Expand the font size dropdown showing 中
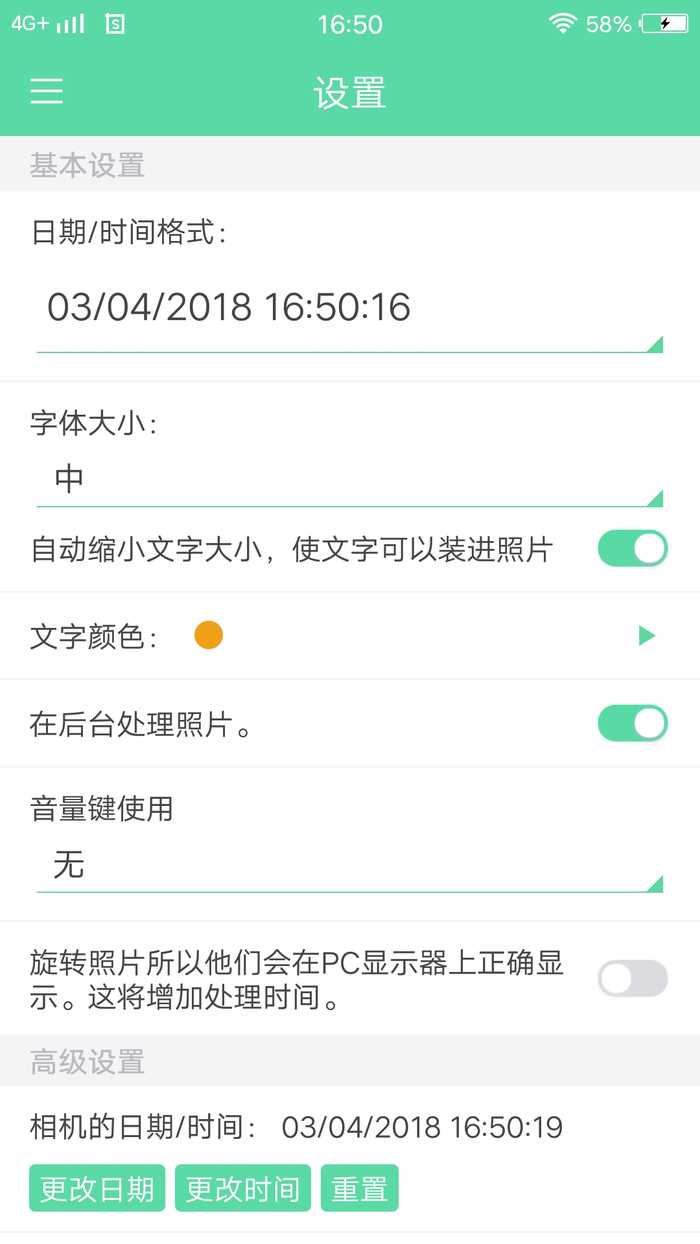 [x=349, y=480]
